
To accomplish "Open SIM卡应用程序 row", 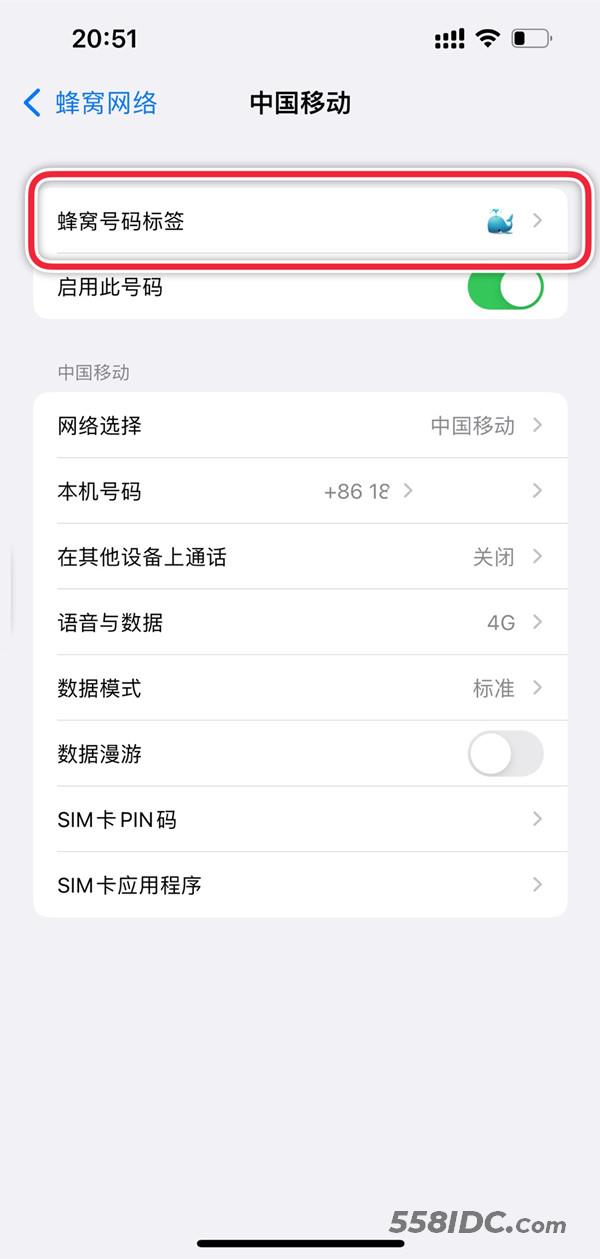I will click(x=300, y=885).
